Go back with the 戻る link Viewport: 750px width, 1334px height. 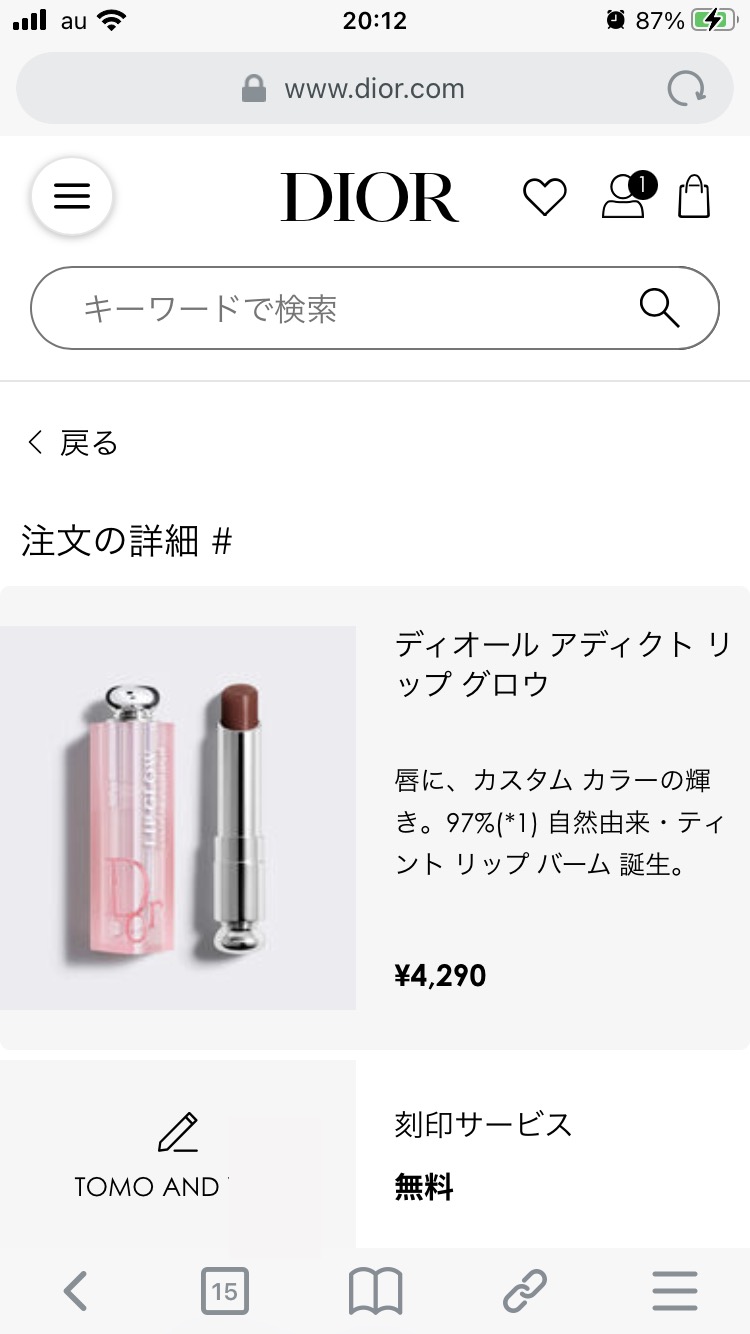pyautogui.click(x=72, y=443)
